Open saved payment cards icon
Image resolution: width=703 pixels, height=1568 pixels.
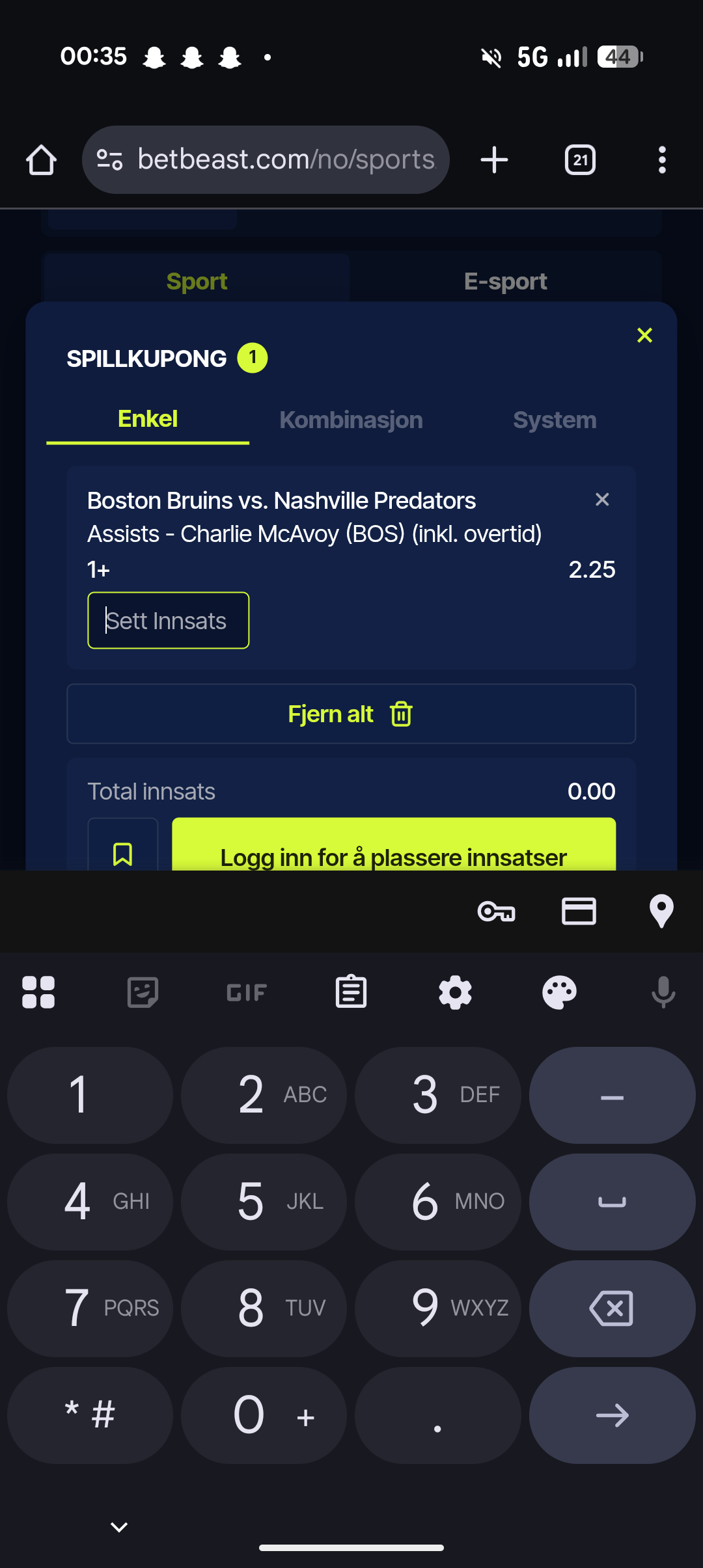coord(579,912)
